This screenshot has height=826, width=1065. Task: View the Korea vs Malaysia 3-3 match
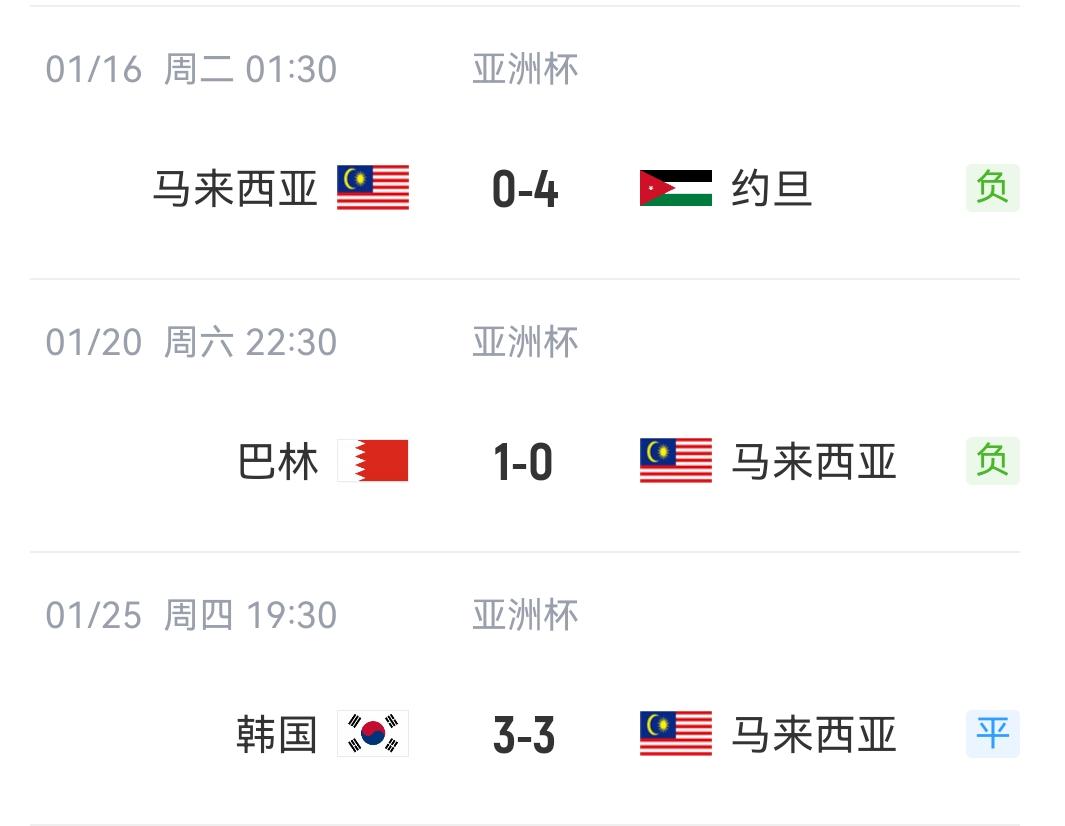click(525, 735)
